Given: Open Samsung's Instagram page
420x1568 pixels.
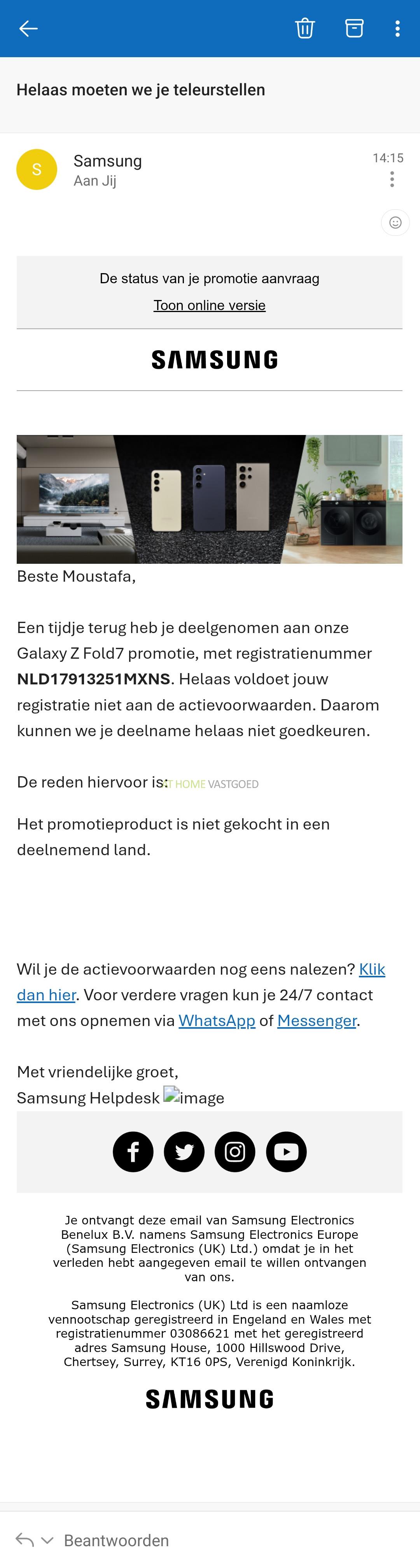Looking at the screenshot, I should (x=235, y=1152).
